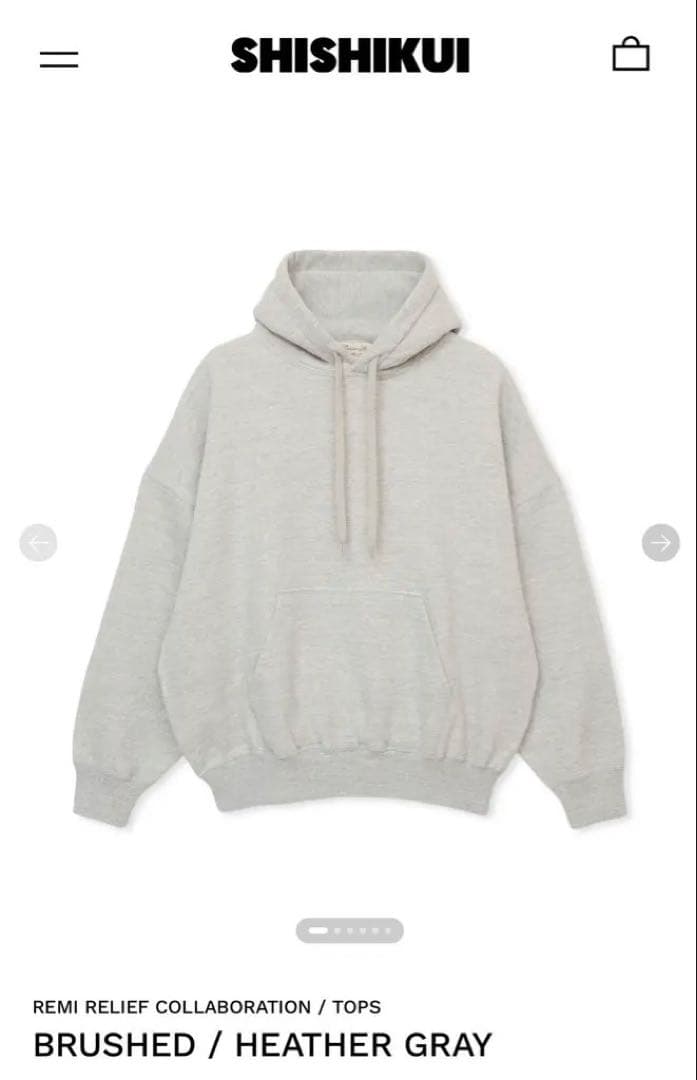Open the hamburger menu
This screenshot has height=1080, width=697.
[x=59, y=59]
